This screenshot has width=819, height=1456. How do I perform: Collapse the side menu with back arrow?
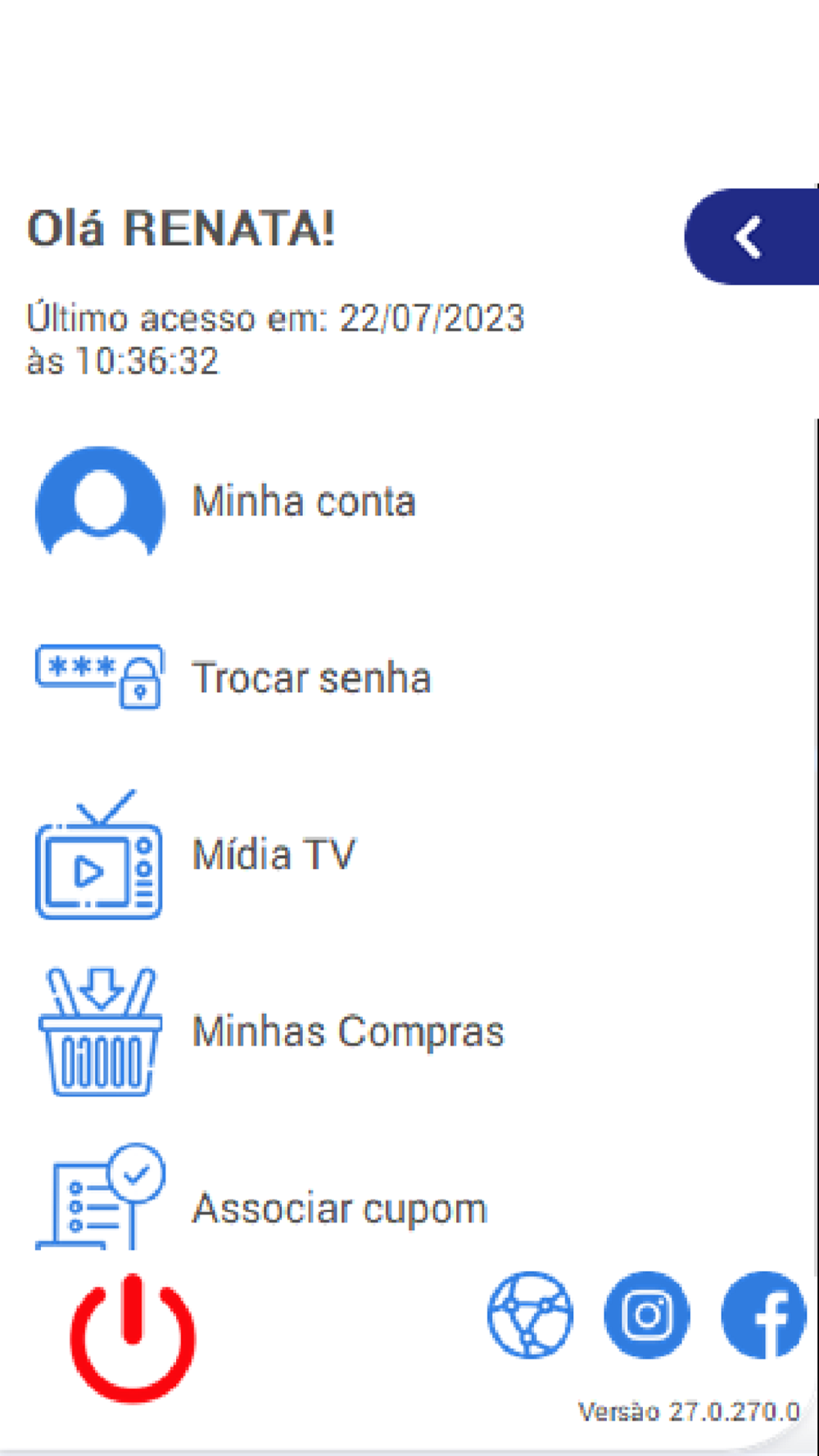(x=751, y=237)
